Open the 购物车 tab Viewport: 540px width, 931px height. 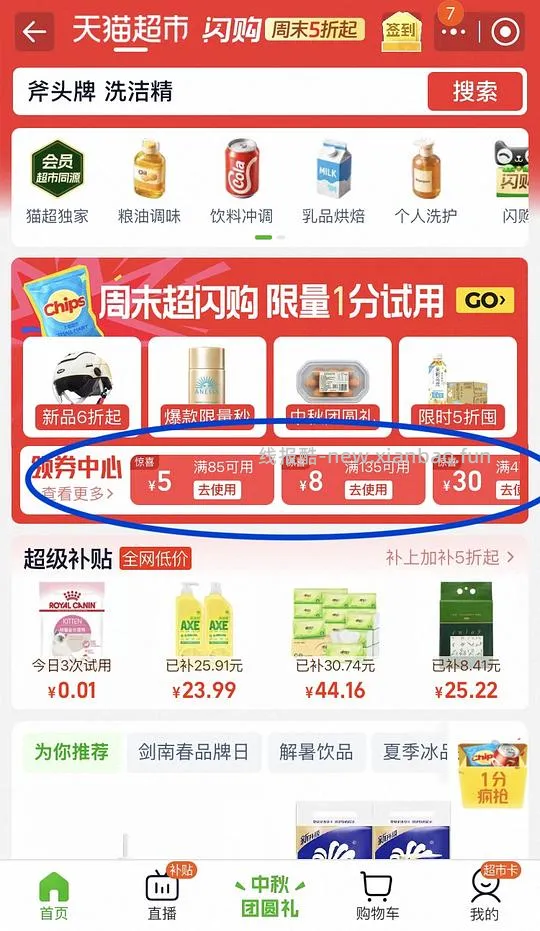click(377, 897)
